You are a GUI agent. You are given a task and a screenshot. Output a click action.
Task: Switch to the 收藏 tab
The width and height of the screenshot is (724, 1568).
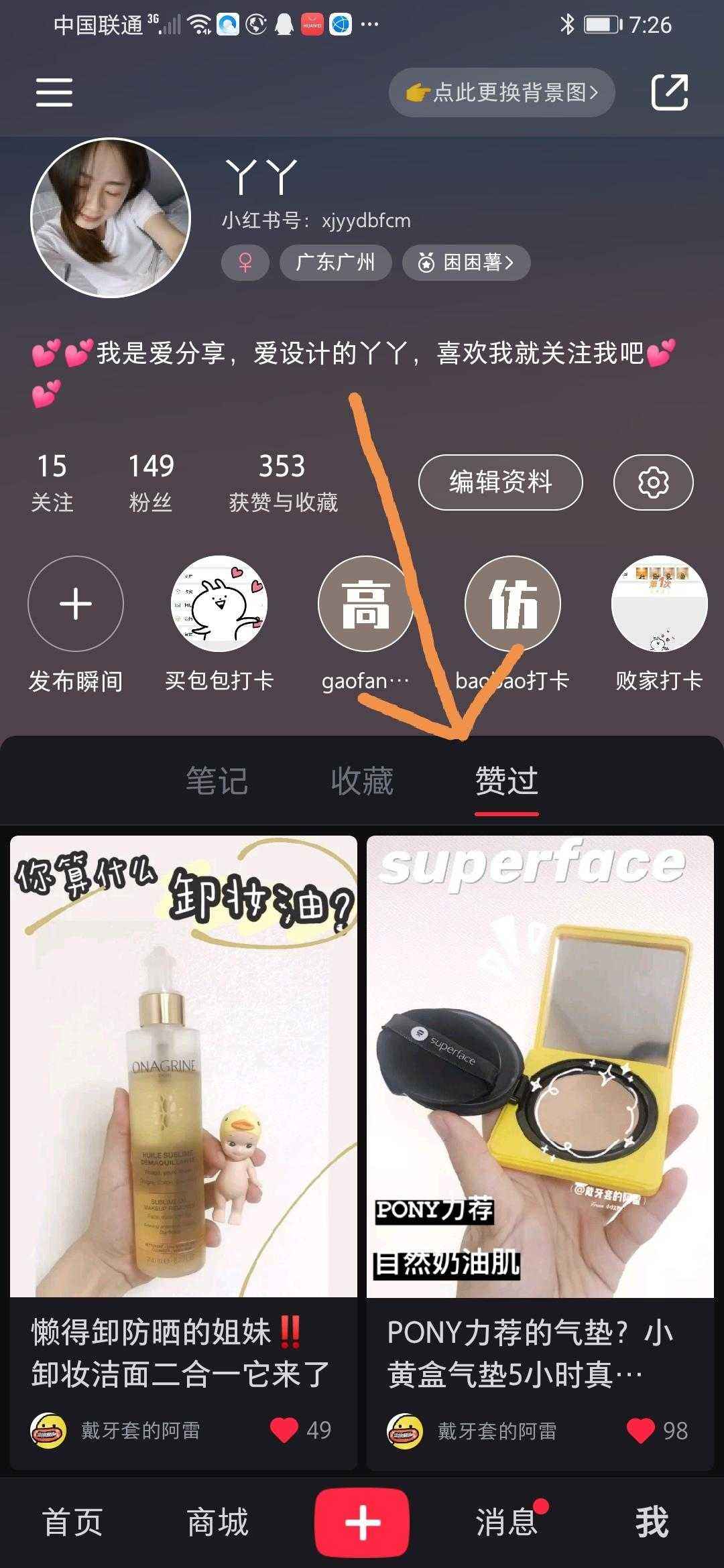click(362, 781)
